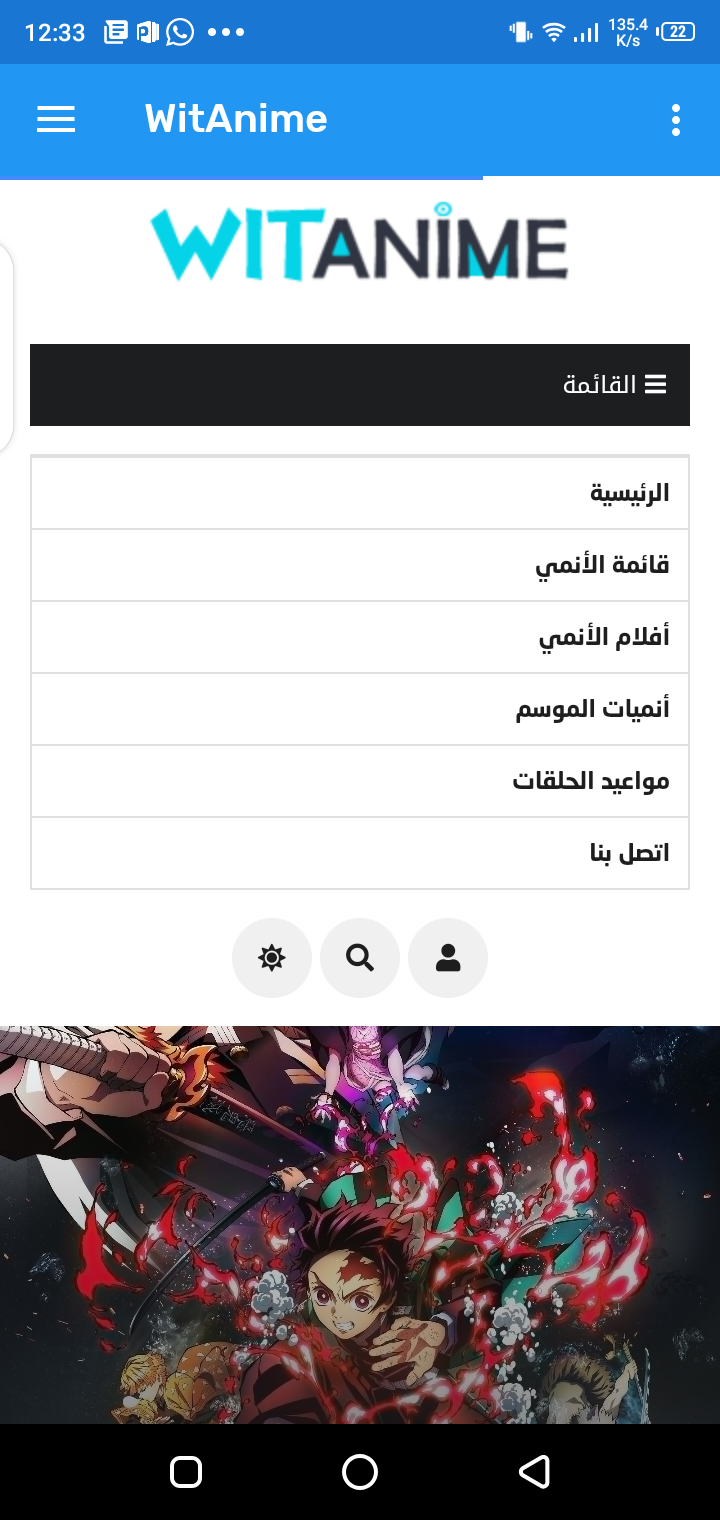Toggle the light/dark theme icon
Image resolution: width=720 pixels, height=1520 pixels.
[x=272, y=958]
